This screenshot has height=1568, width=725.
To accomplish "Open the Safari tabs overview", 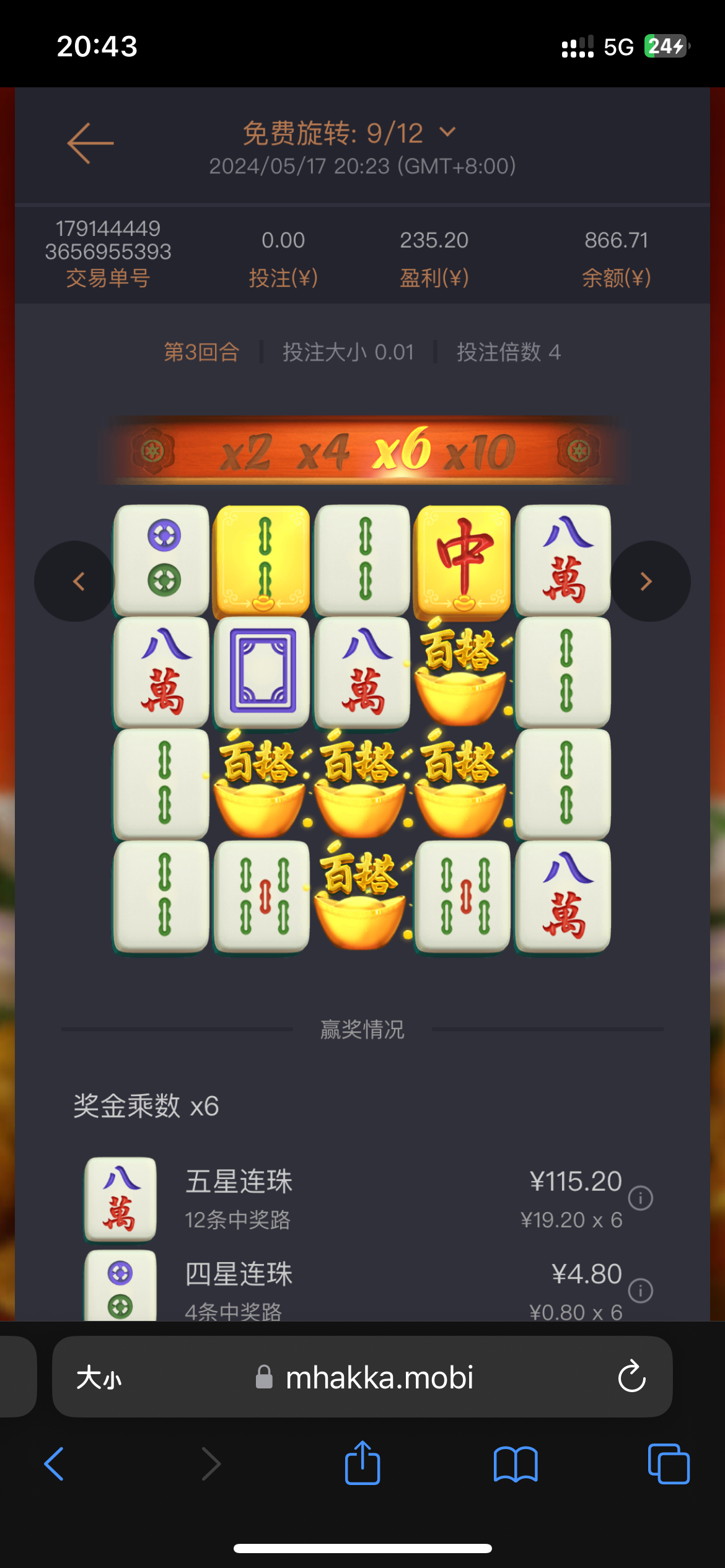I will click(668, 1464).
